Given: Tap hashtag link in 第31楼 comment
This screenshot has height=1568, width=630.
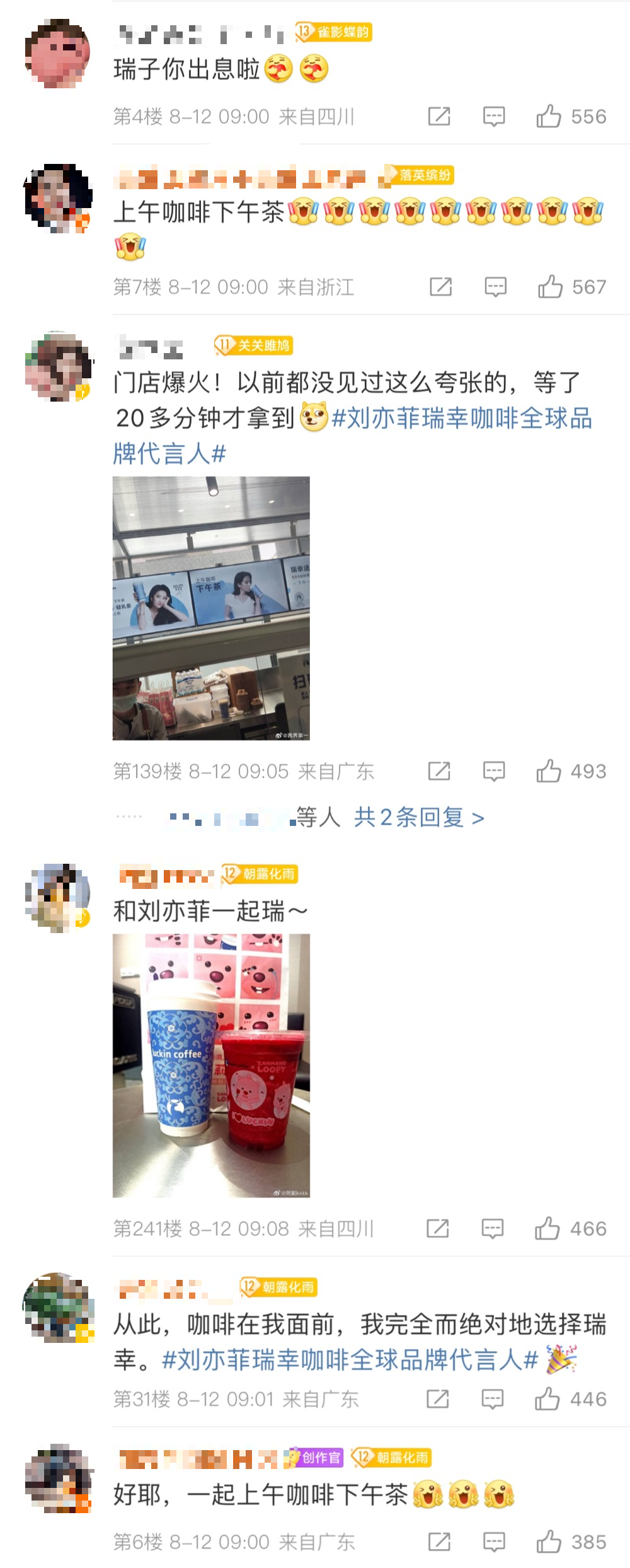Looking at the screenshot, I should (x=350, y=1361).
